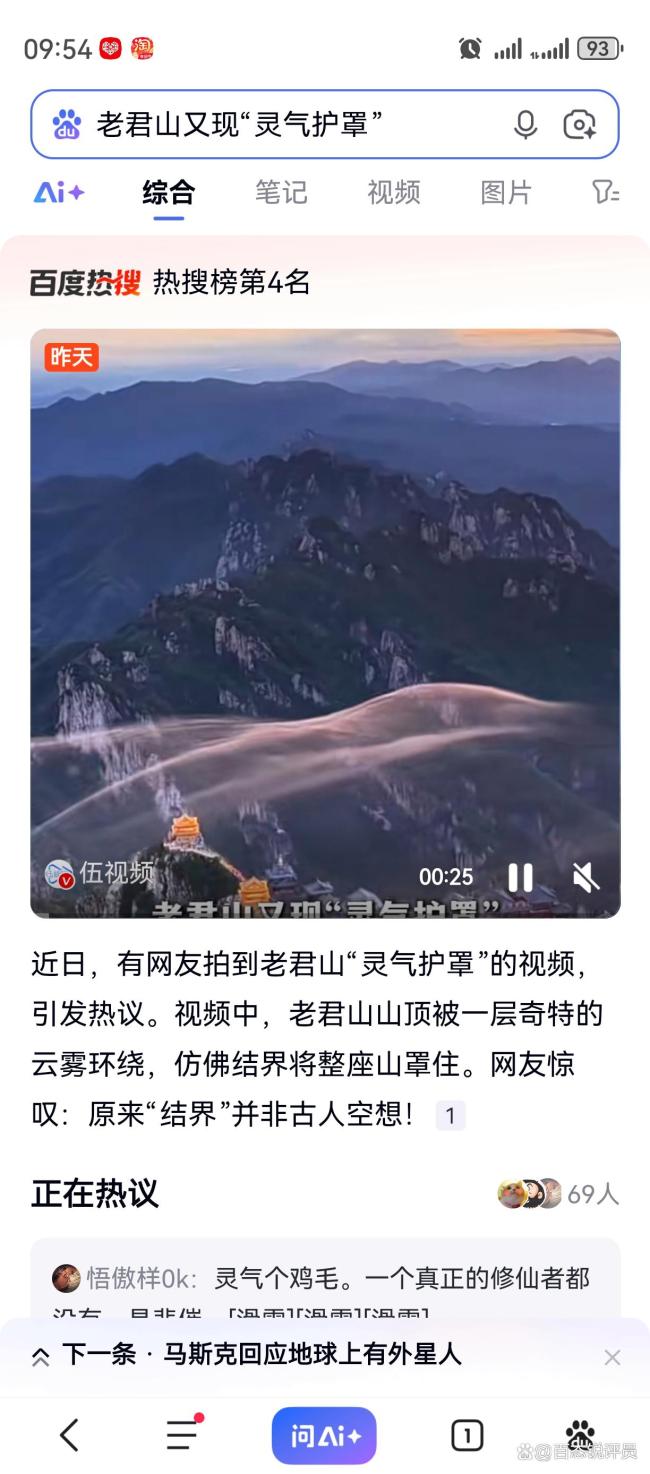
Task: Pause the 老君山 video
Action: point(520,877)
